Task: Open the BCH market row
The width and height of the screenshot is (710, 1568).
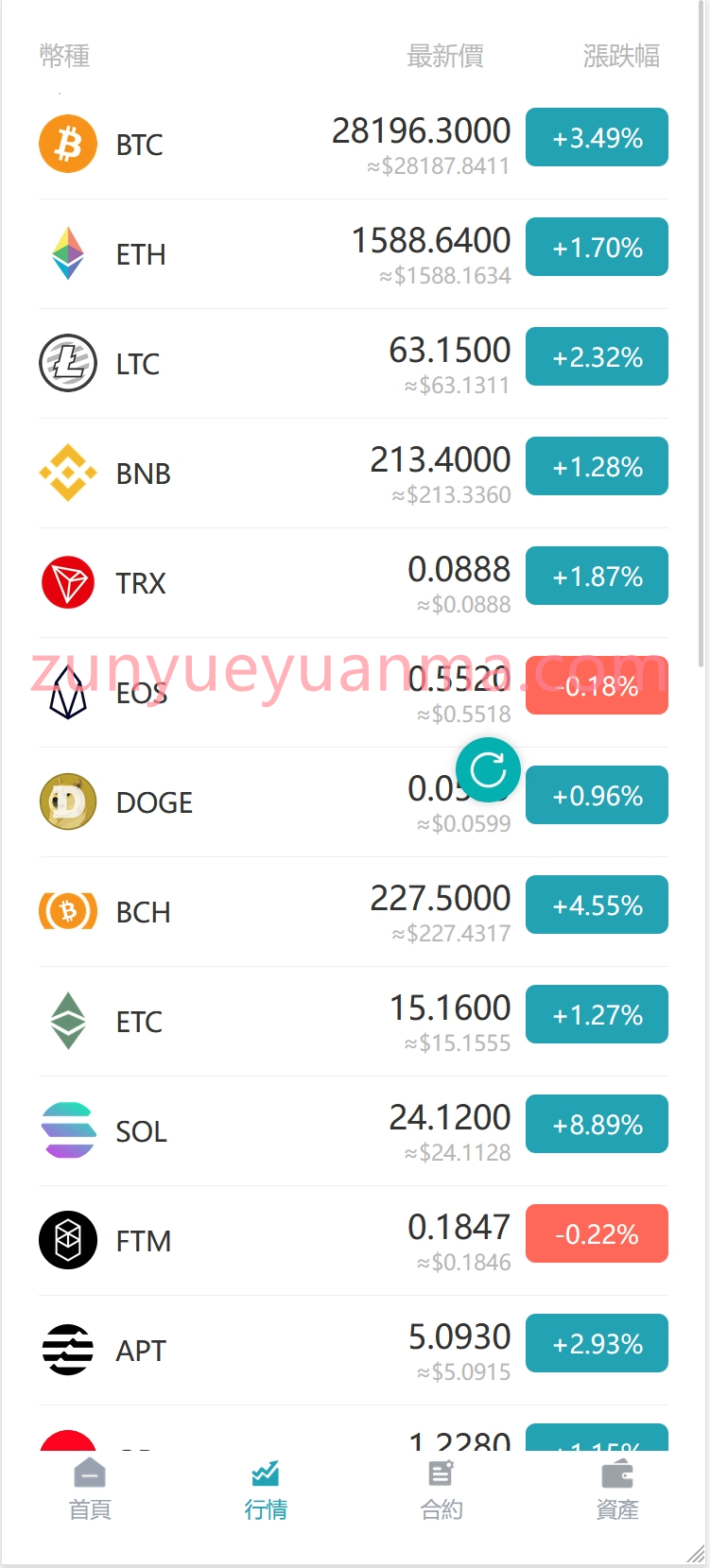Action: pyautogui.click(x=353, y=912)
